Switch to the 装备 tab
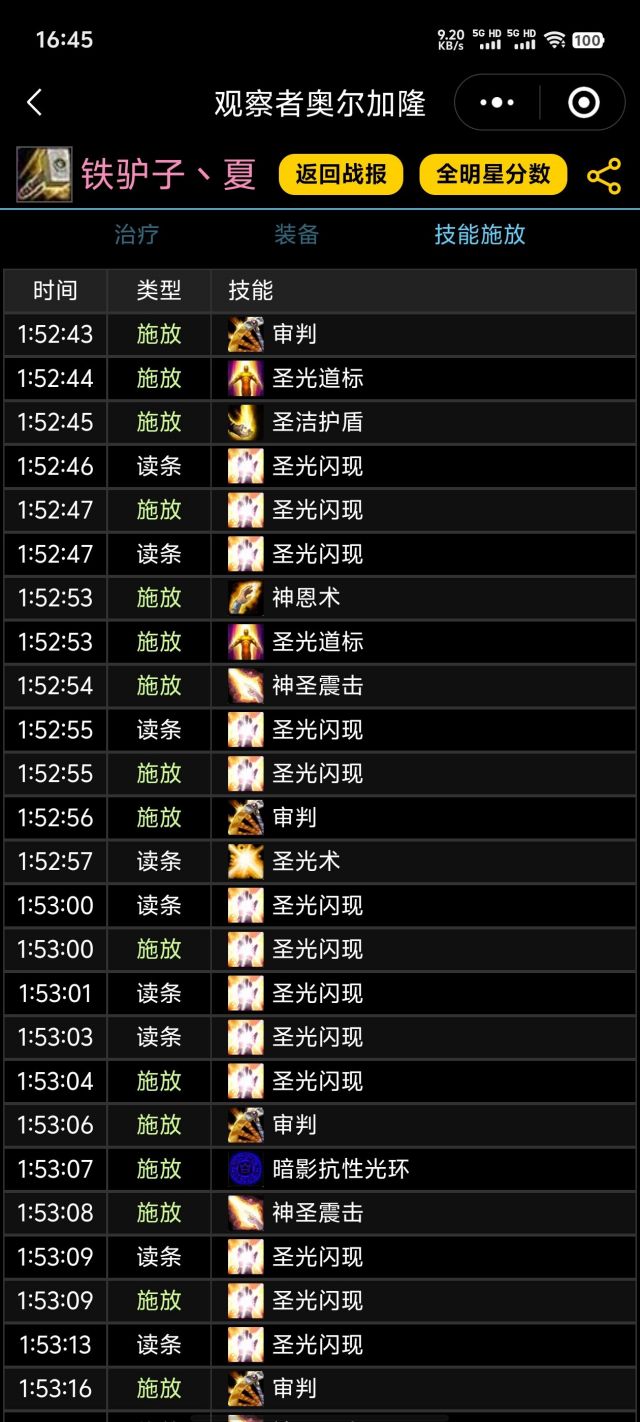This screenshot has height=1422, width=640. 296,235
